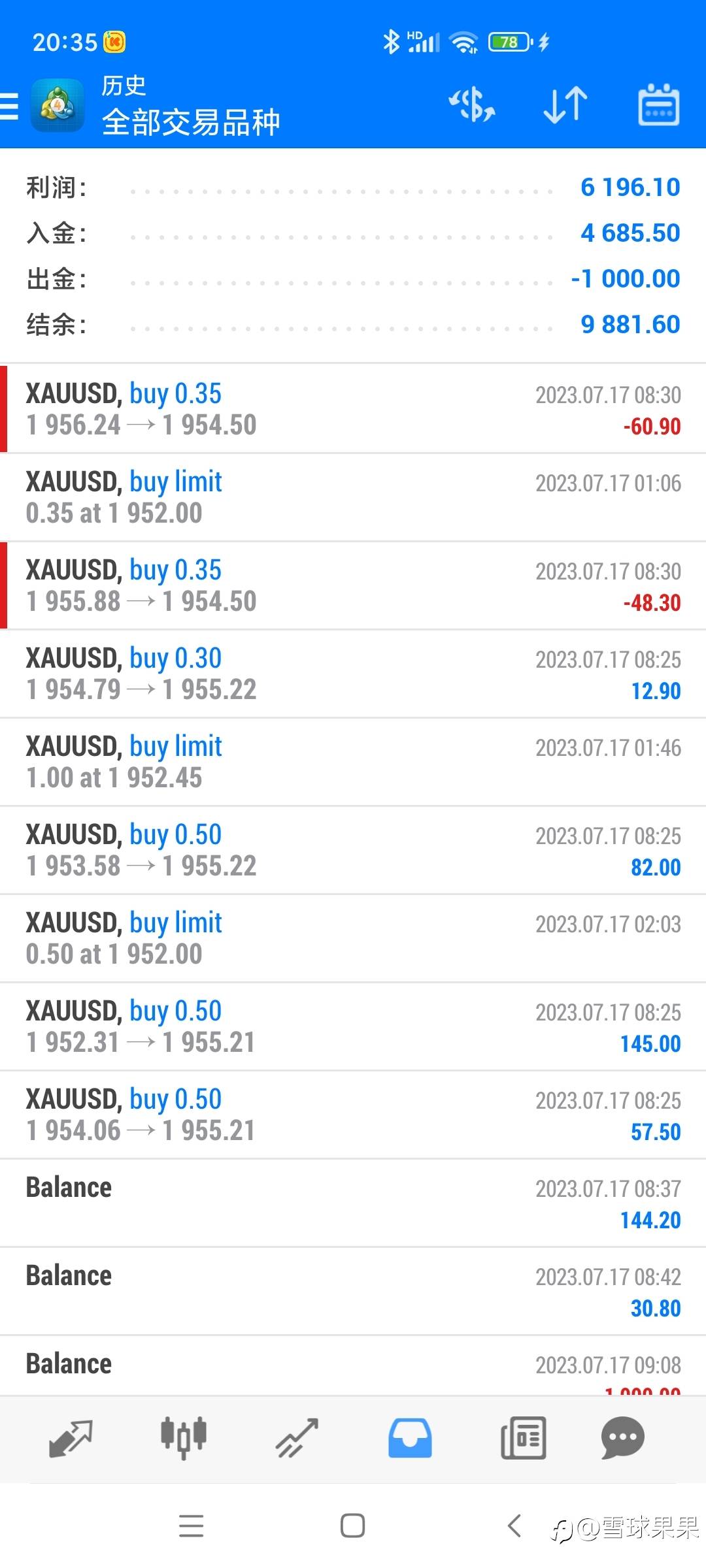Select the XAUUSD buy 0.30 trade with 12.90 profit

[353, 674]
